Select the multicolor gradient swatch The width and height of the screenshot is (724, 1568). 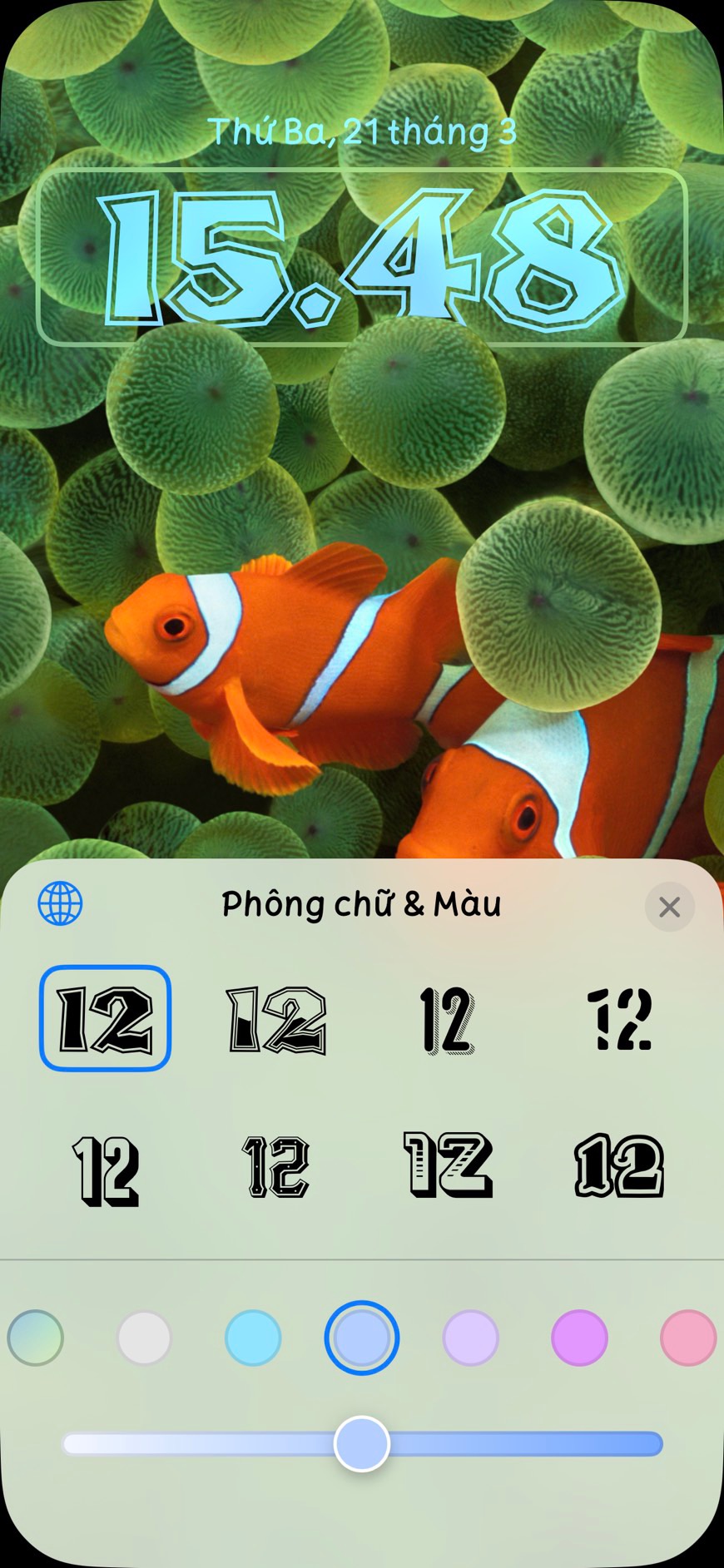(x=35, y=1338)
